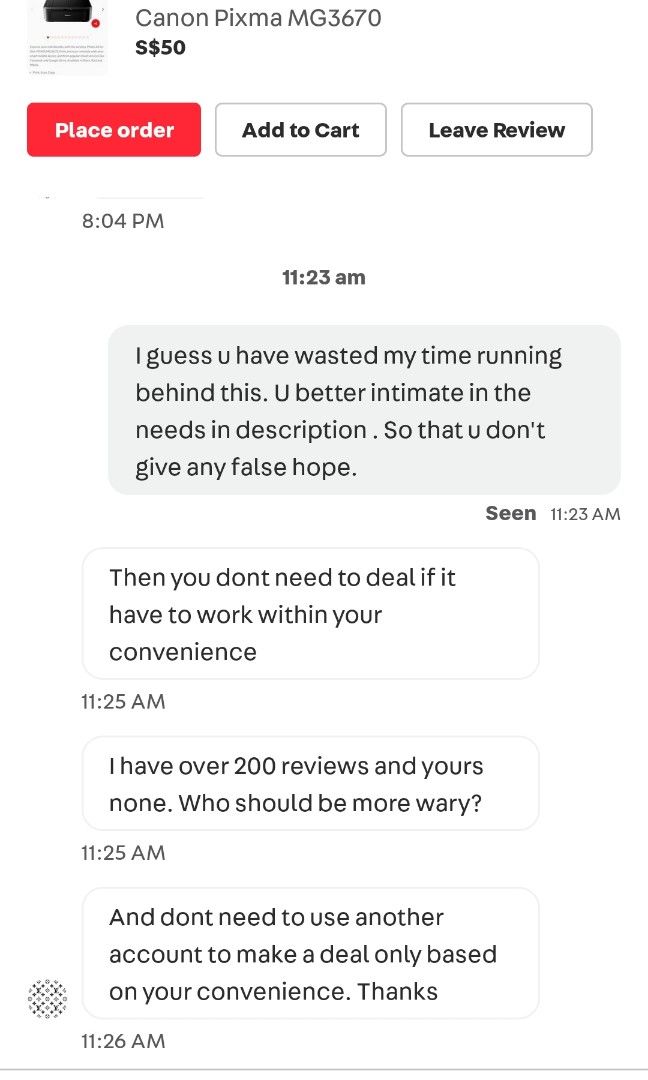Leave a review for this seller

pyautogui.click(x=497, y=129)
